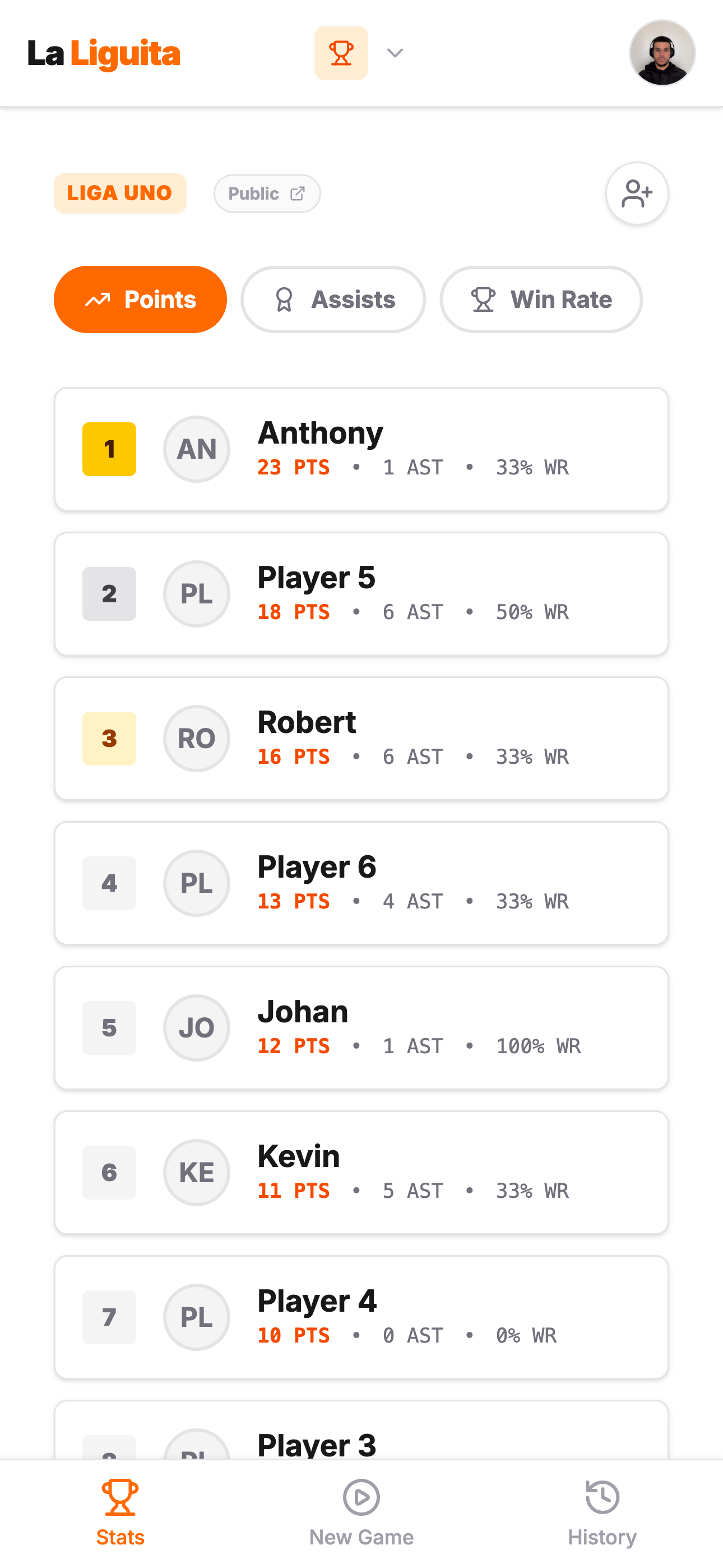View Kevin's stats card
The width and height of the screenshot is (723, 1568).
[x=361, y=1172]
